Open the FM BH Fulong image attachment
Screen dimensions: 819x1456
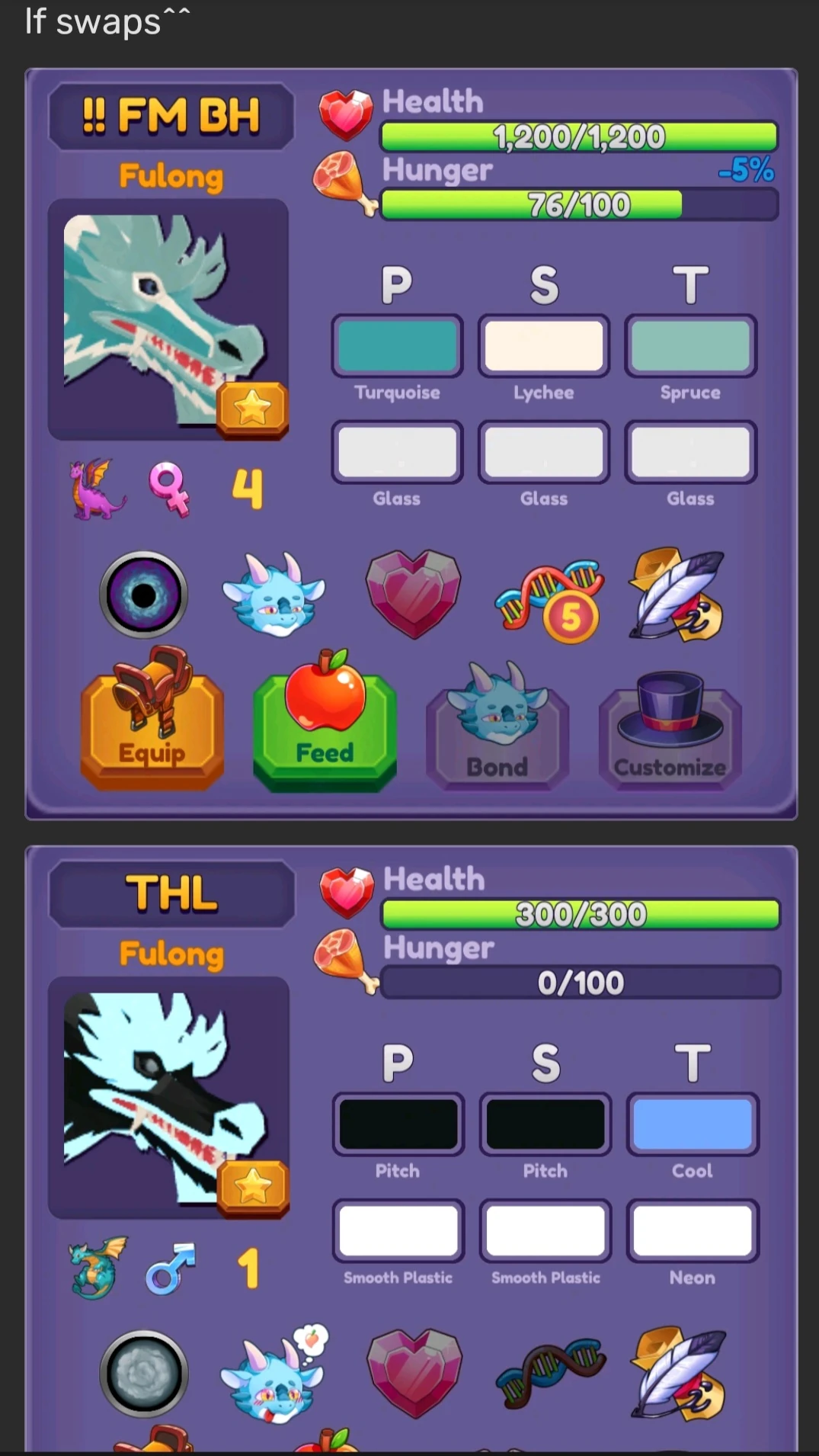pyautogui.click(x=411, y=444)
